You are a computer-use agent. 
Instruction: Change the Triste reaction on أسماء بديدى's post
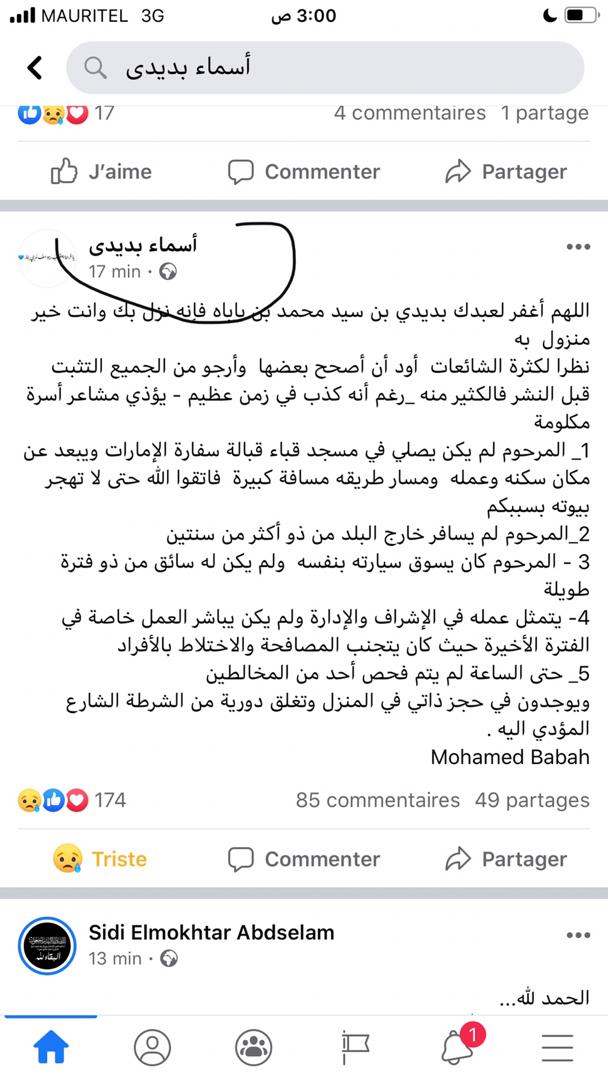pyautogui.click(x=99, y=859)
